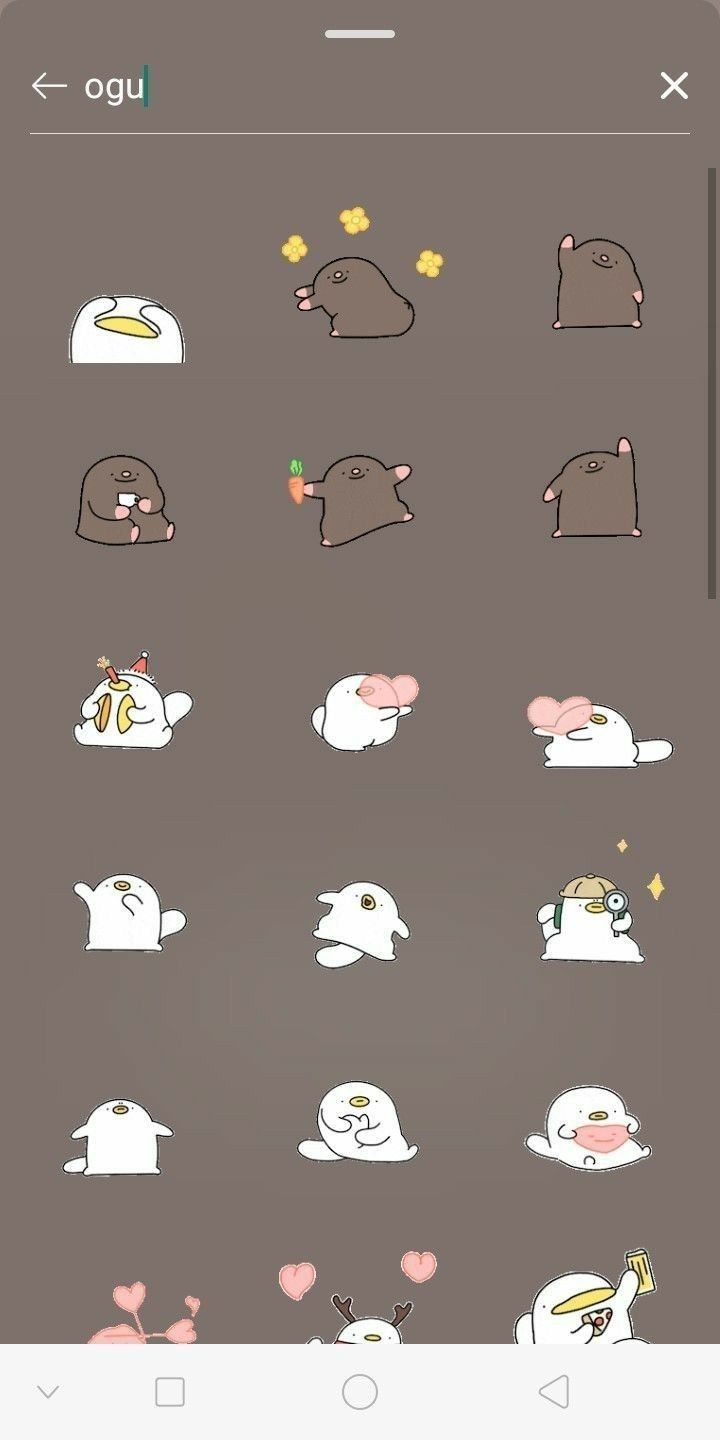Image resolution: width=720 pixels, height=1440 pixels.
Task: Go back from sticker search
Action: tap(48, 86)
